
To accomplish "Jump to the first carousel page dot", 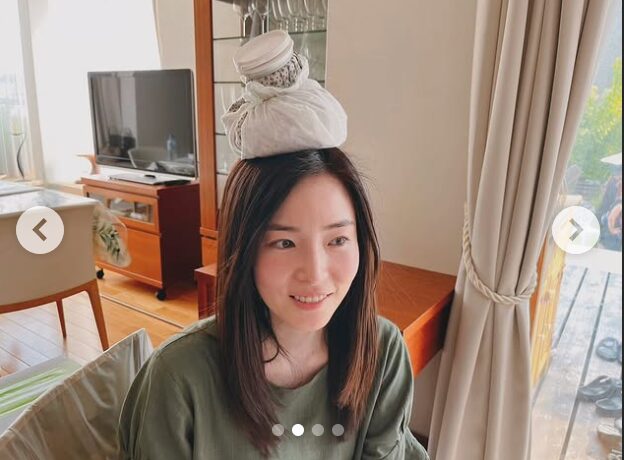I will pyautogui.click(x=277, y=430).
